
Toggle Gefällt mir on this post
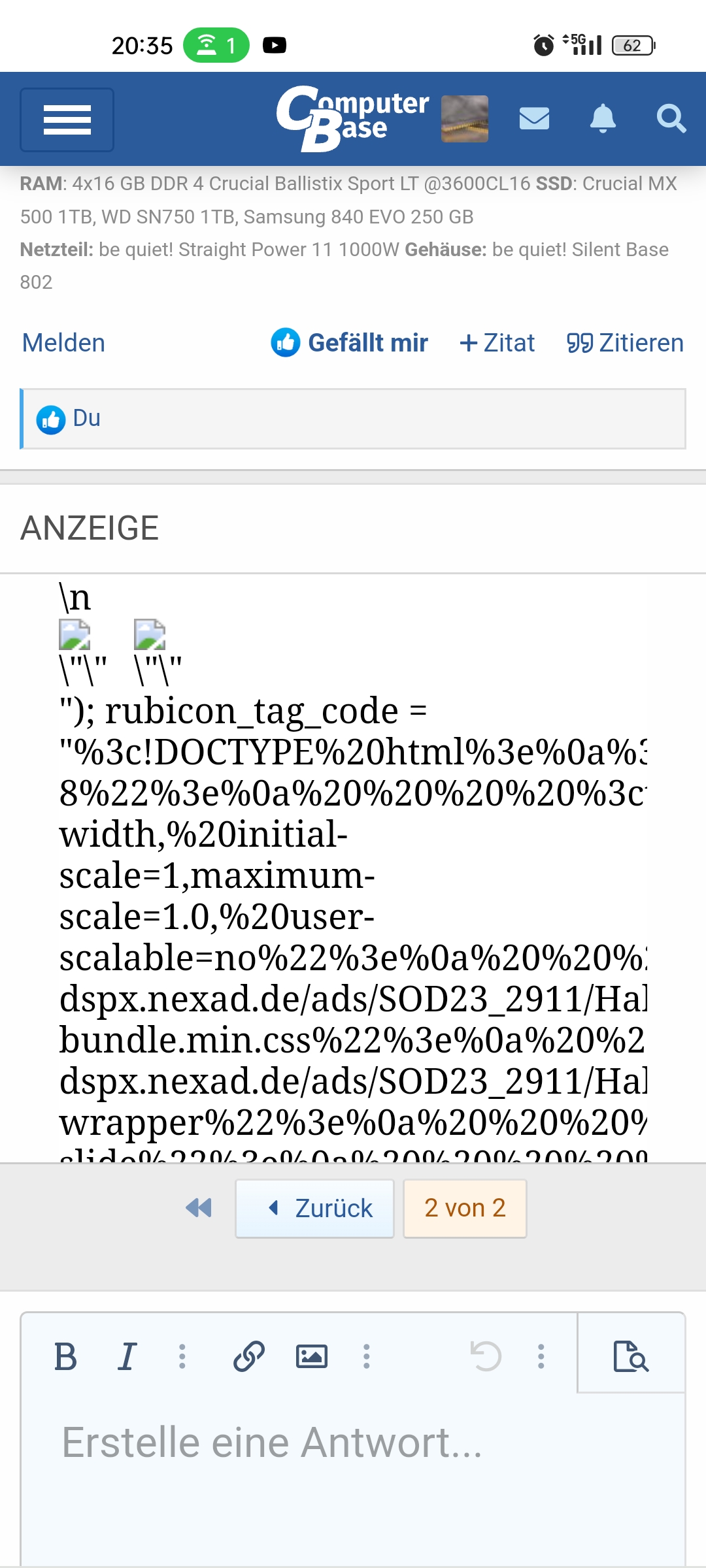click(350, 343)
